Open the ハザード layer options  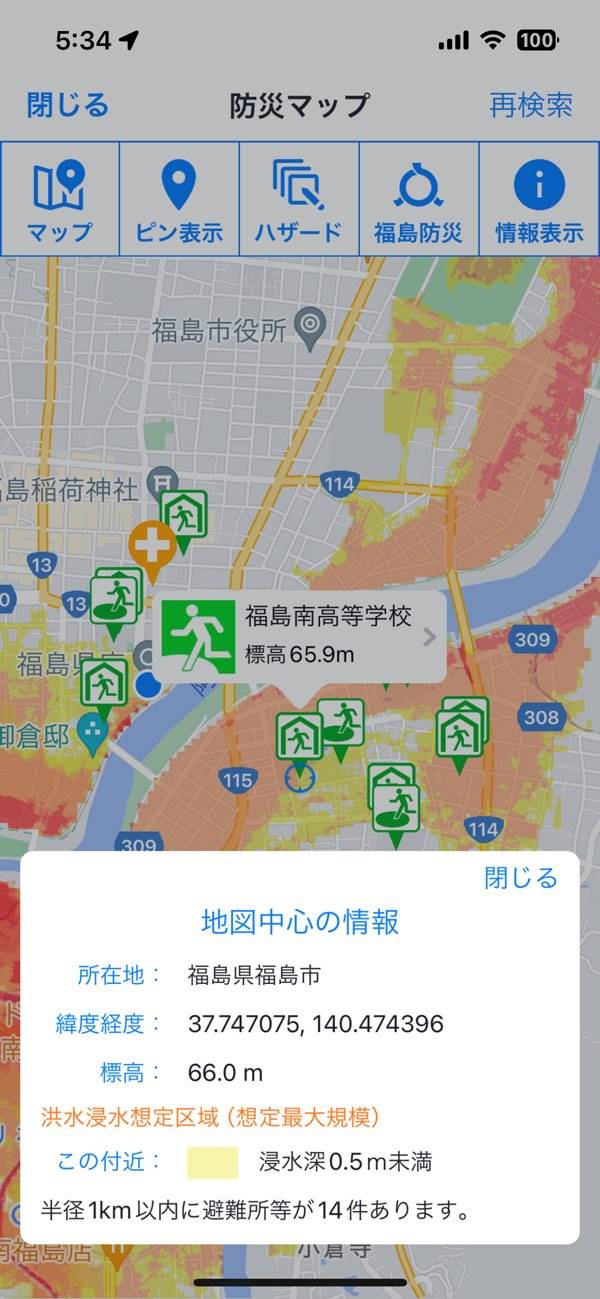[299, 199]
